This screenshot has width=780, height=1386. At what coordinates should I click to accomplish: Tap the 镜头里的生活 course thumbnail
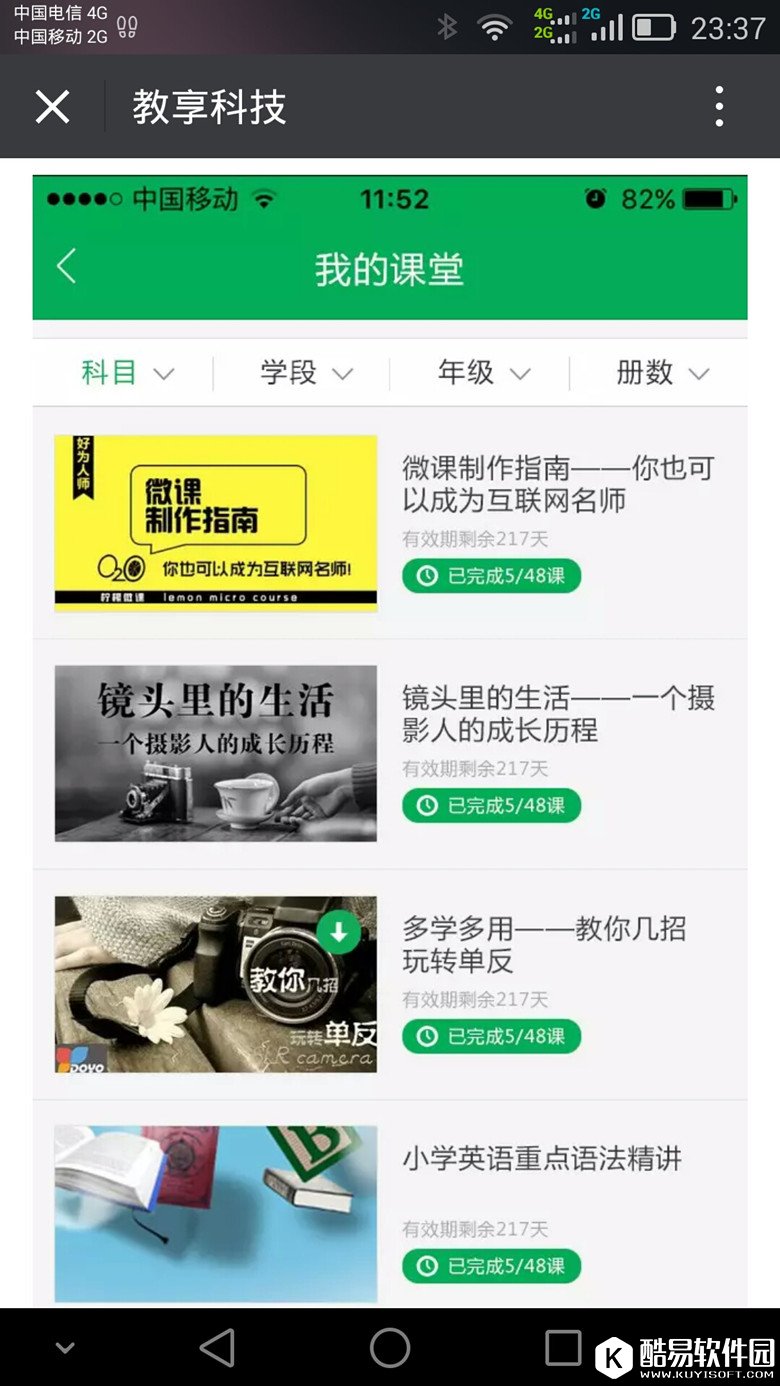[216, 753]
